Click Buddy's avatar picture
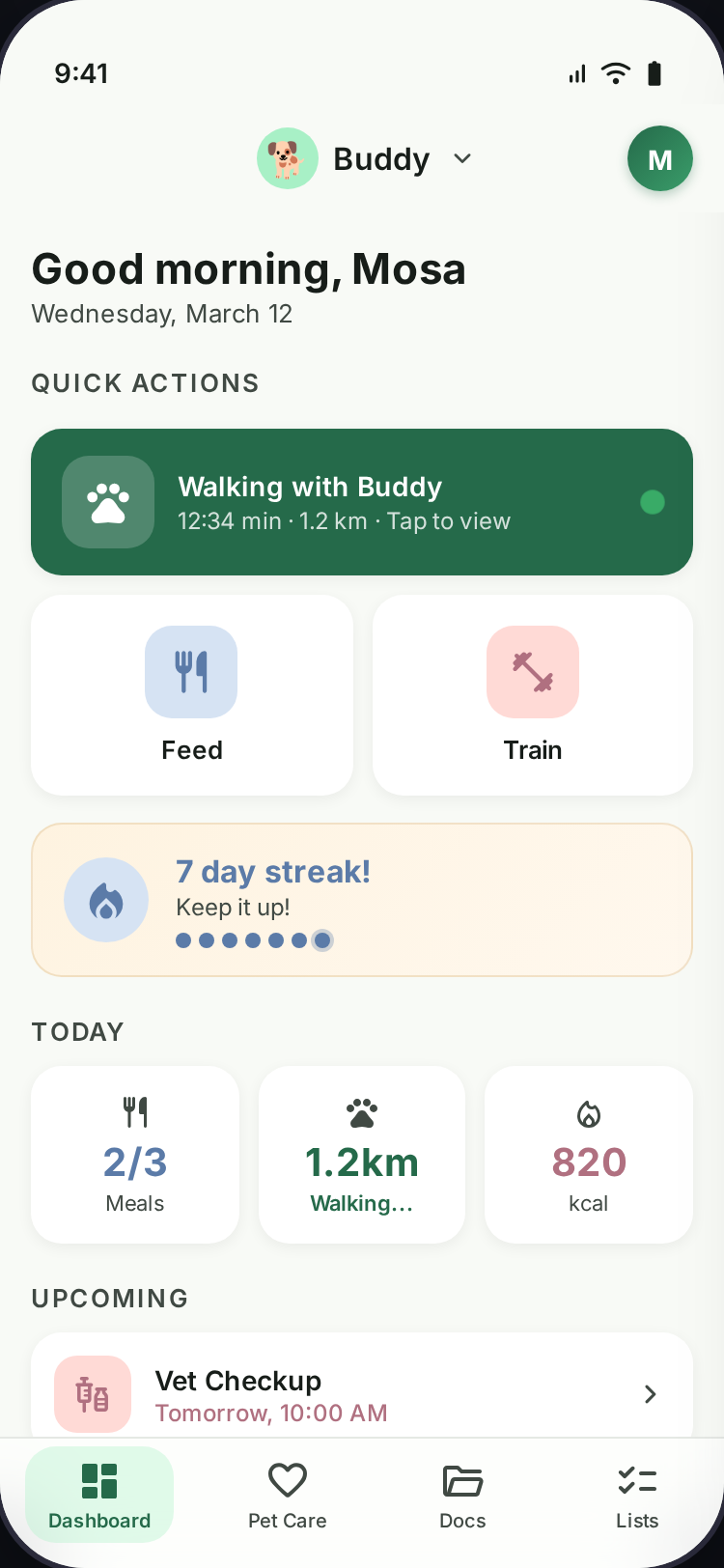 tap(287, 157)
